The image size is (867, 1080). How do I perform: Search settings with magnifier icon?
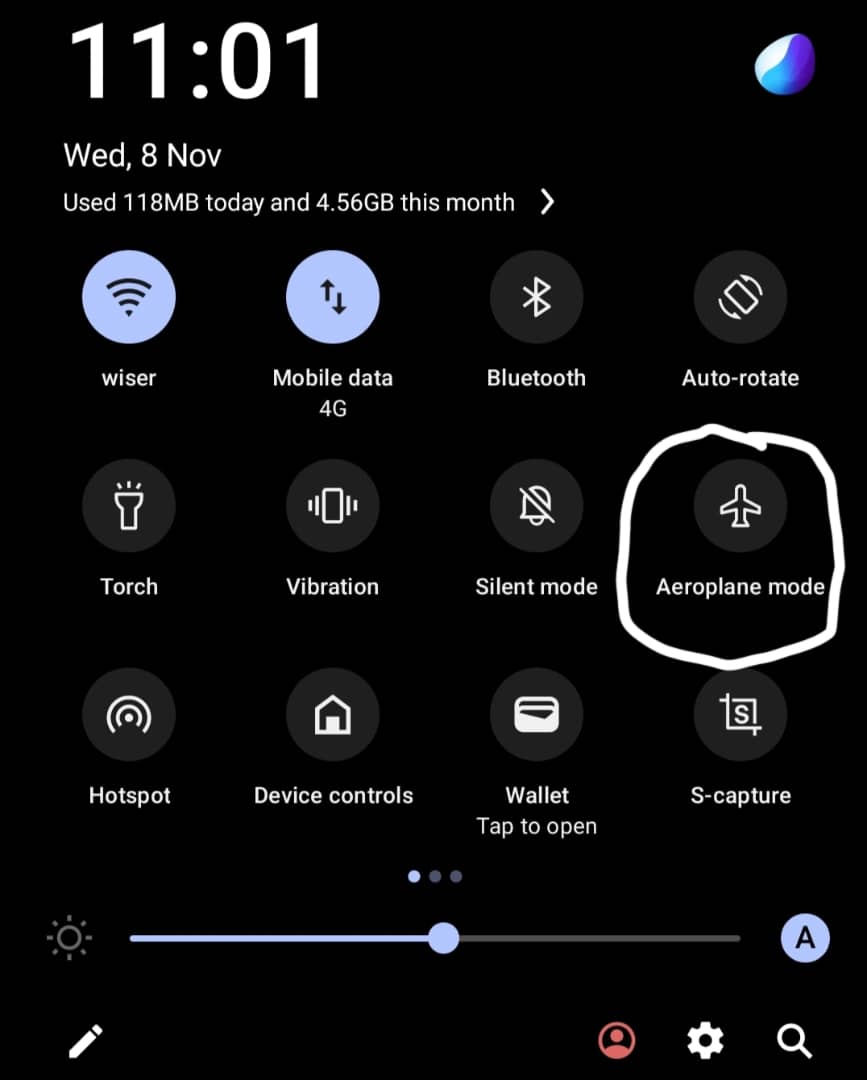(794, 1041)
